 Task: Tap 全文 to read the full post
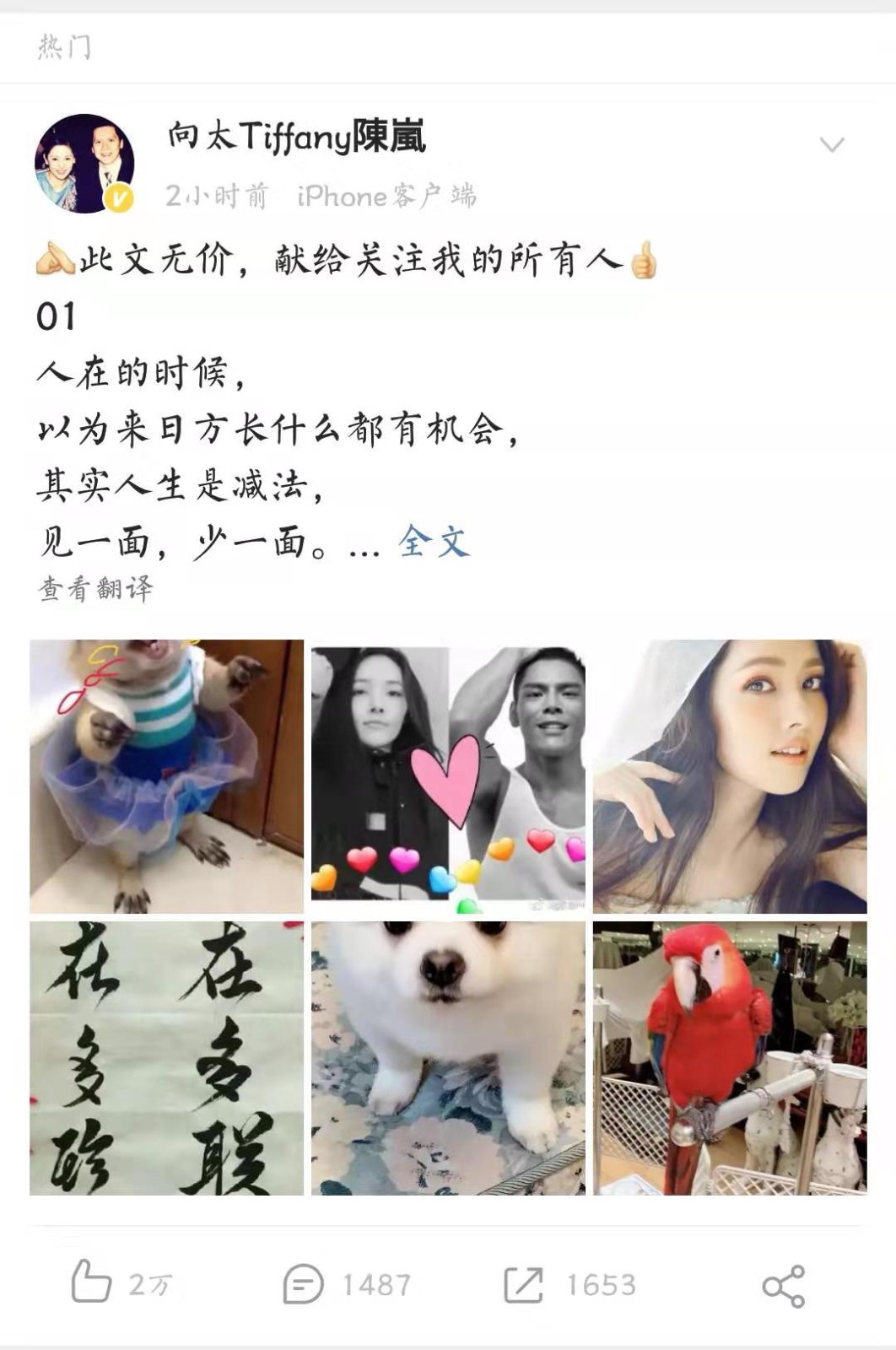[434, 542]
